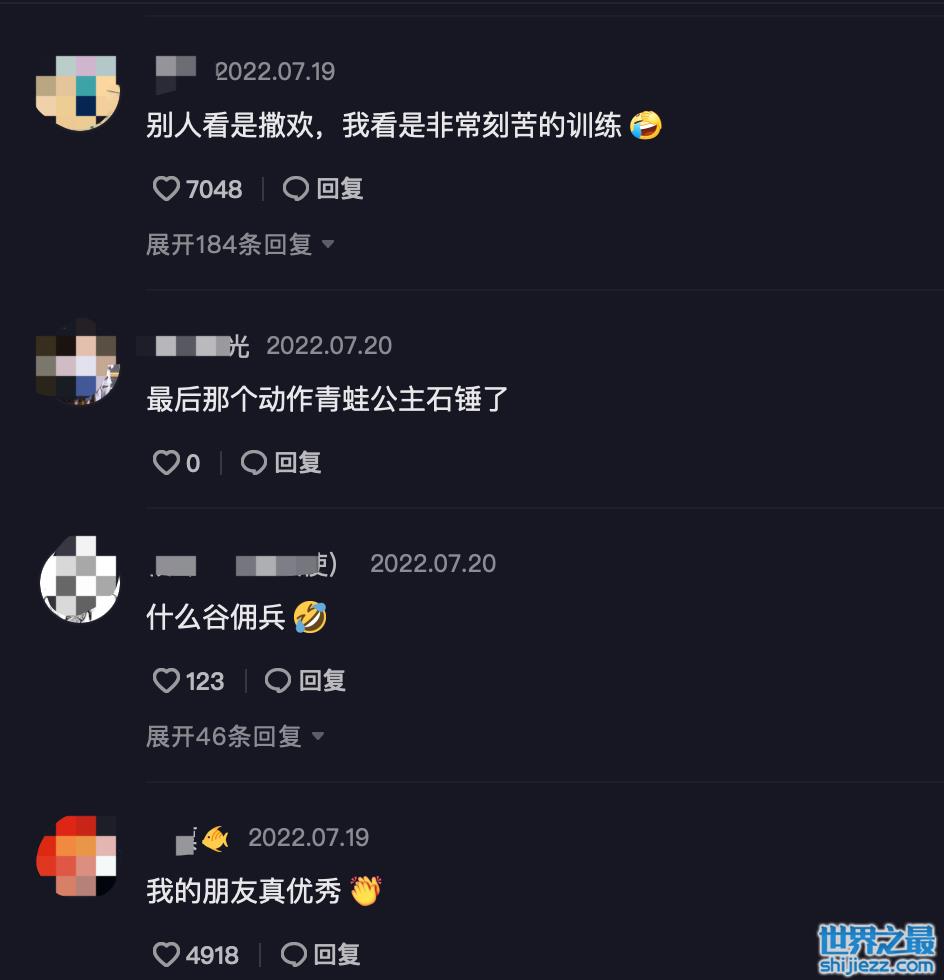Reply to the comment about 非常刻苦的训练

pyautogui.click(x=323, y=189)
